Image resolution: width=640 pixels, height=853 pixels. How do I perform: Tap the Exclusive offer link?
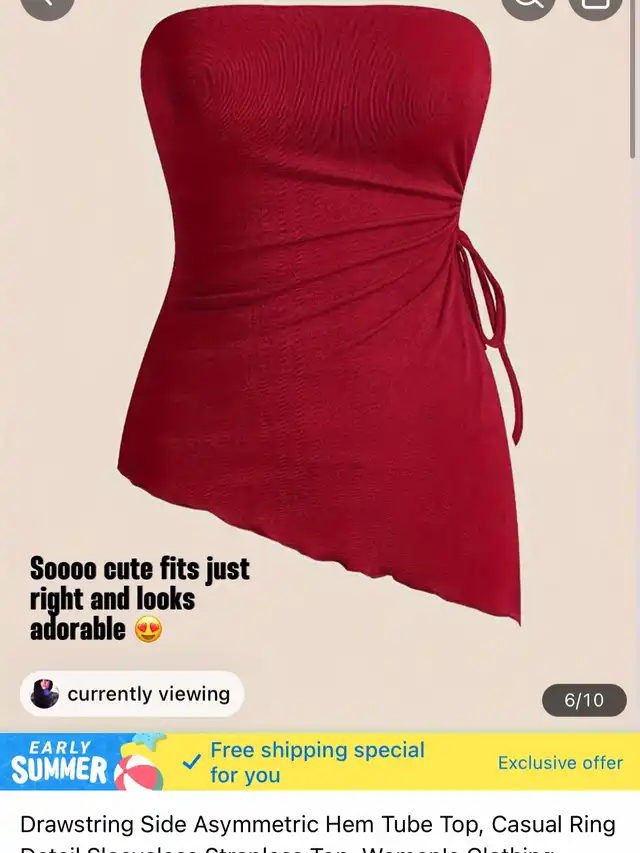pyautogui.click(x=560, y=763)
